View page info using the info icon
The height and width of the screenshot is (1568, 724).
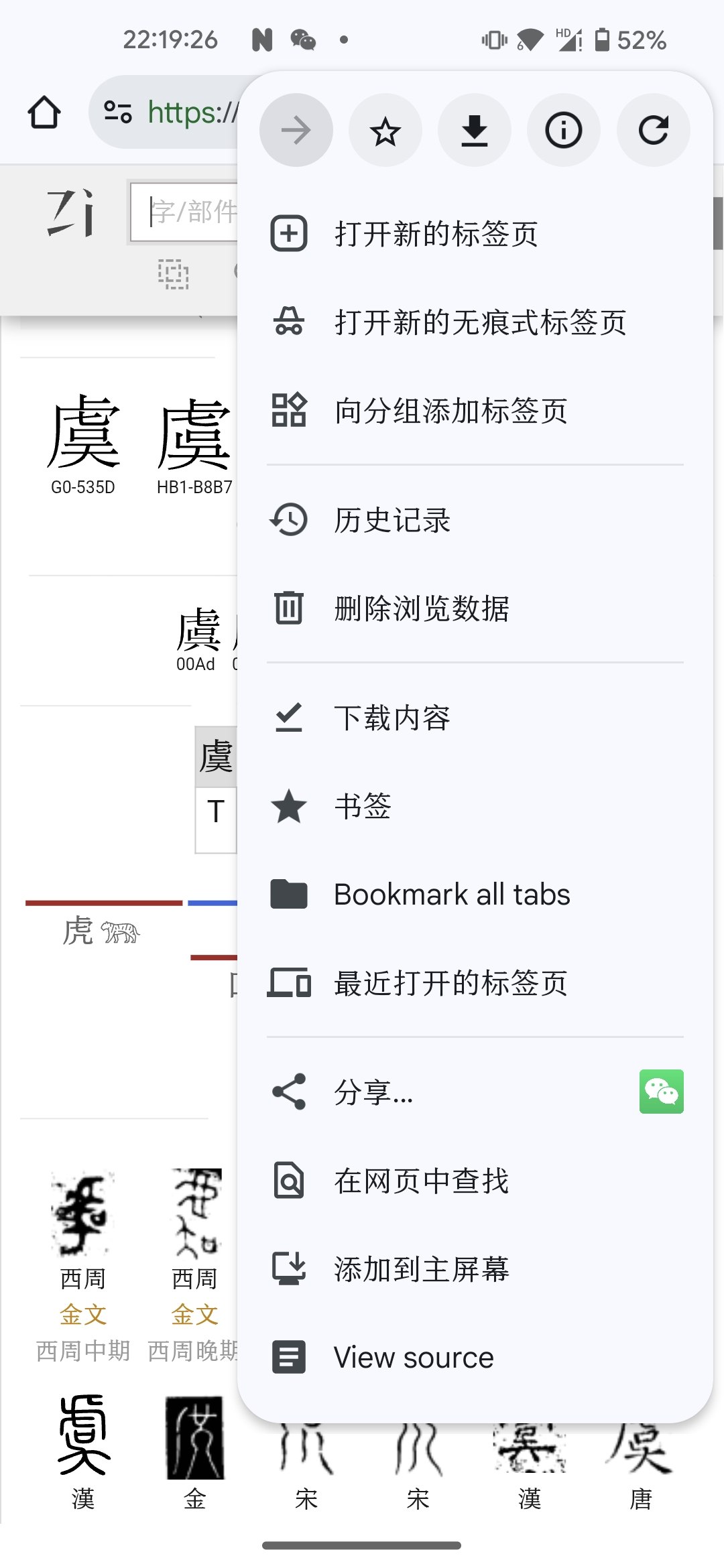click(x=563, y=130)
